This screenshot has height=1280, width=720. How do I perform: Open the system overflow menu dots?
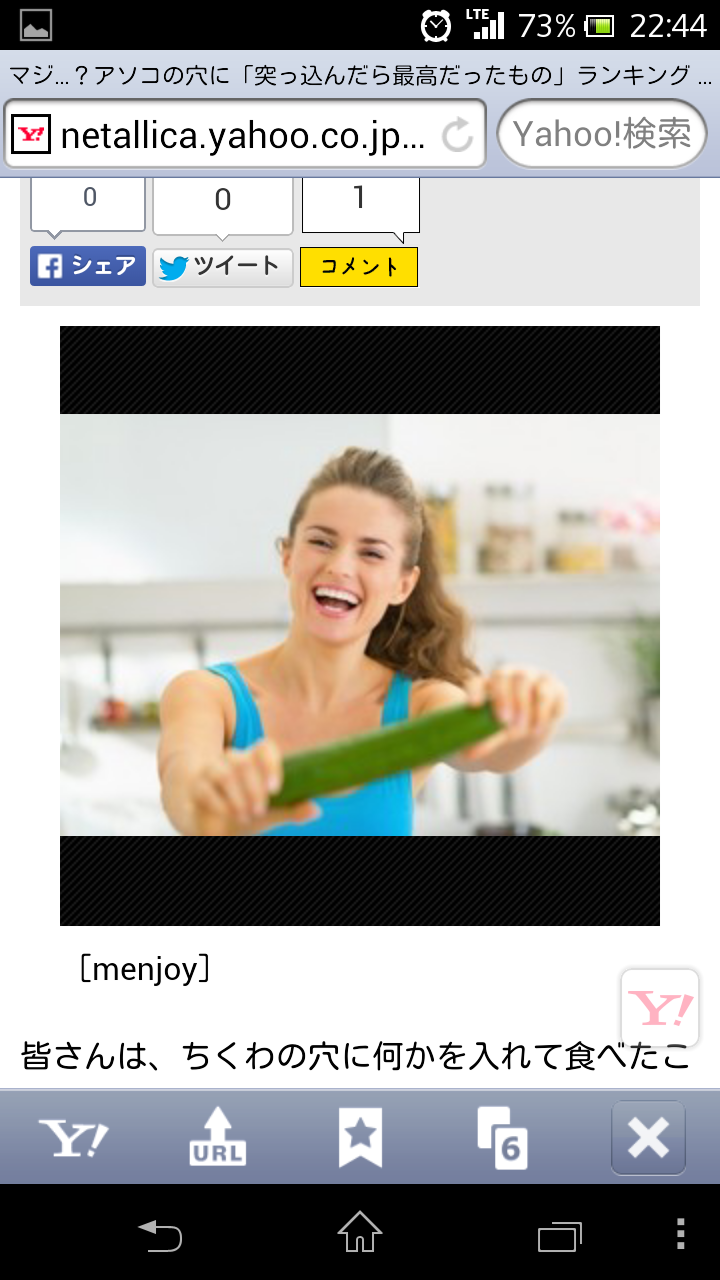[x=681, y=1235]
